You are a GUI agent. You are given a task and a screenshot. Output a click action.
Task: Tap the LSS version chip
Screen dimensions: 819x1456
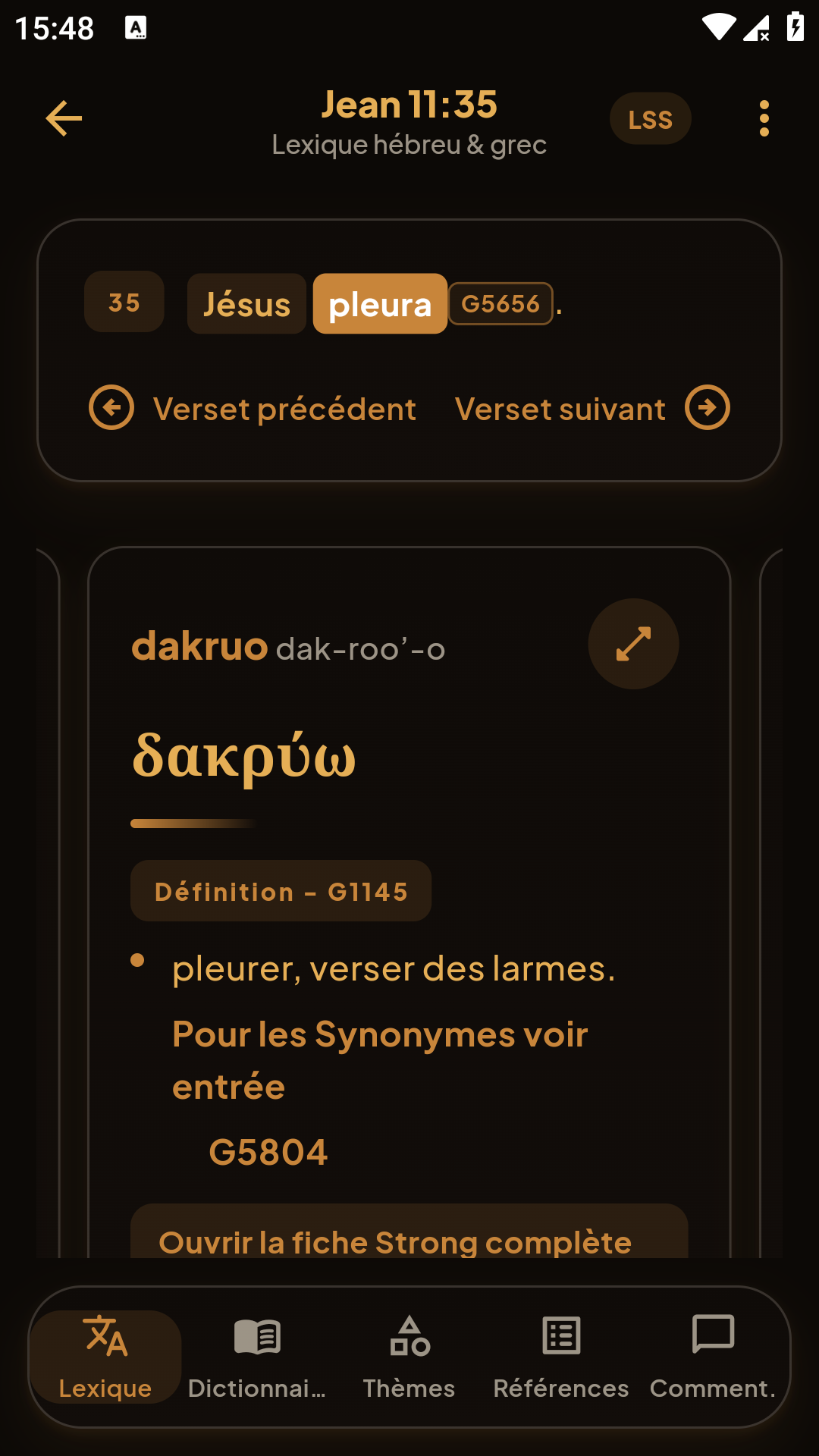(650, 119)
